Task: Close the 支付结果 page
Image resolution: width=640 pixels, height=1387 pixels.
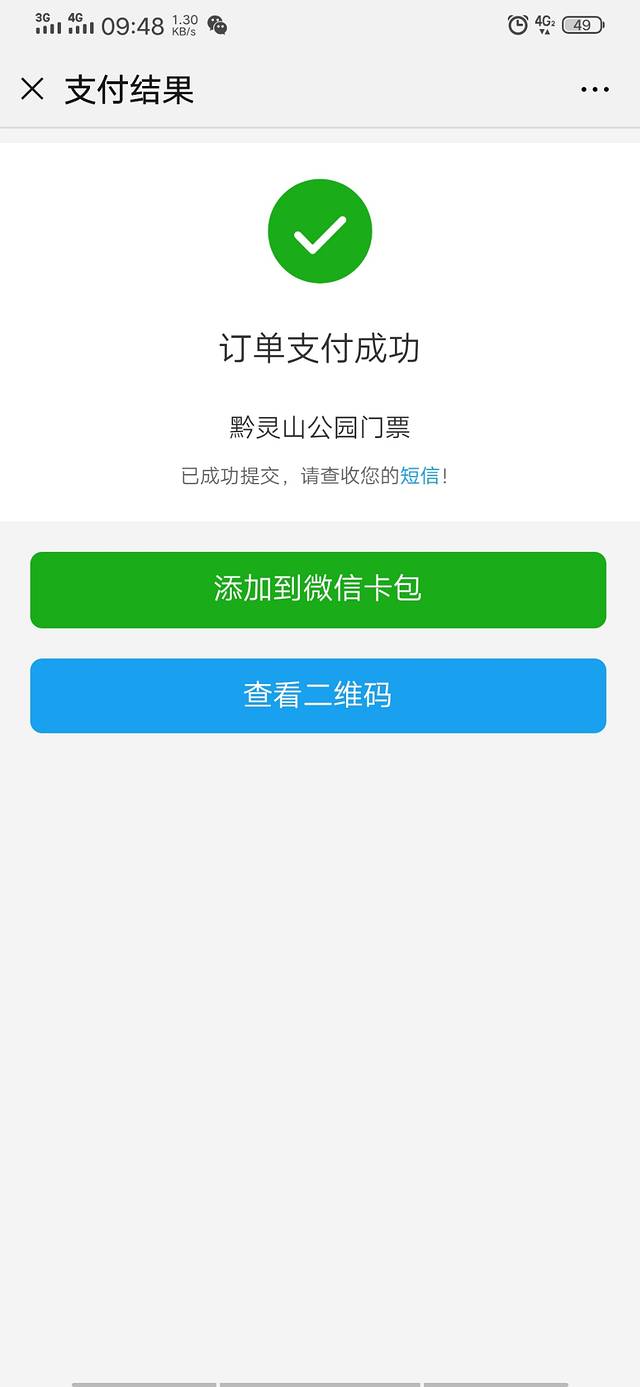Action: pos(32,90)
